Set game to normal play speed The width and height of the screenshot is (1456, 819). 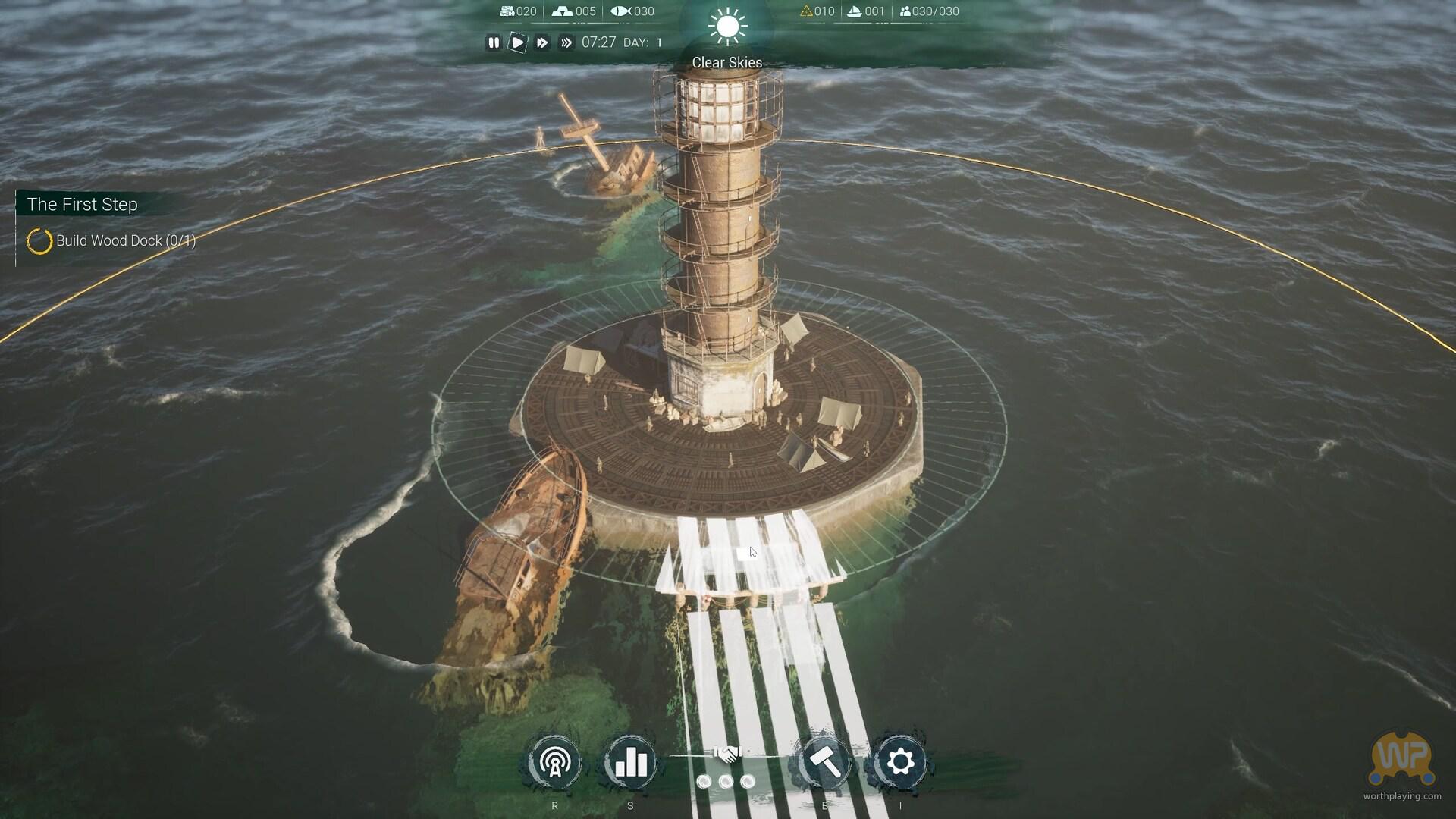tap(517, 42)
